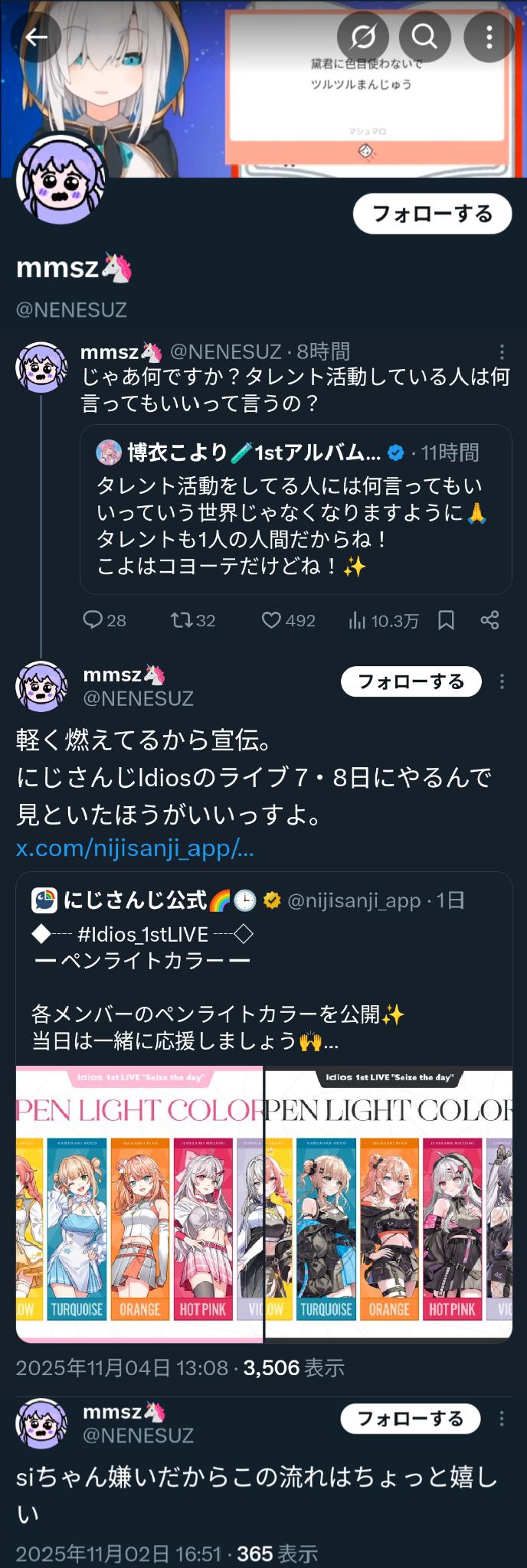Open search in the profile header
Screen dimensions: 527x1568
pos(424,36)
